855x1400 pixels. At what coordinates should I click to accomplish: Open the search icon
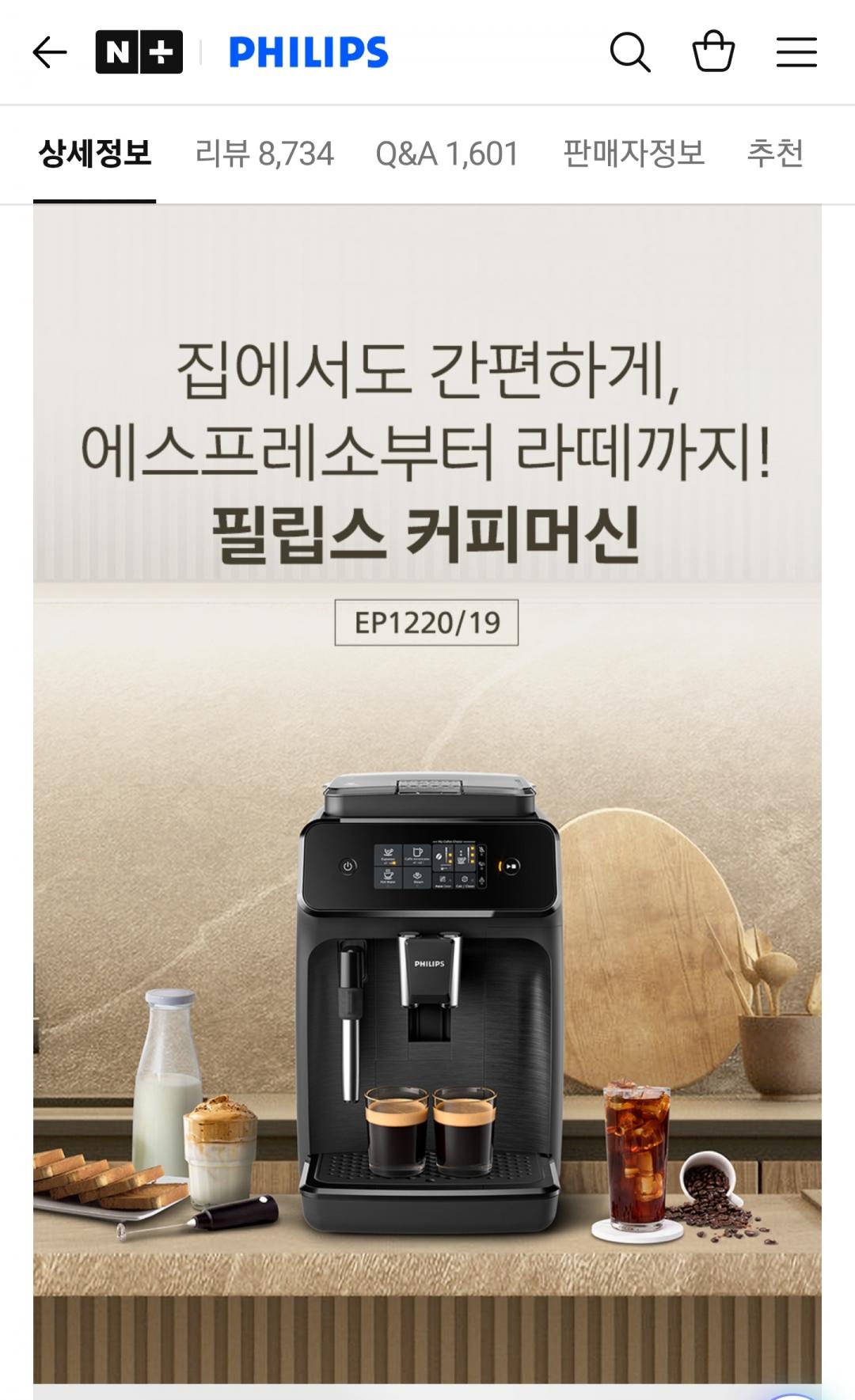coord(630,52)
